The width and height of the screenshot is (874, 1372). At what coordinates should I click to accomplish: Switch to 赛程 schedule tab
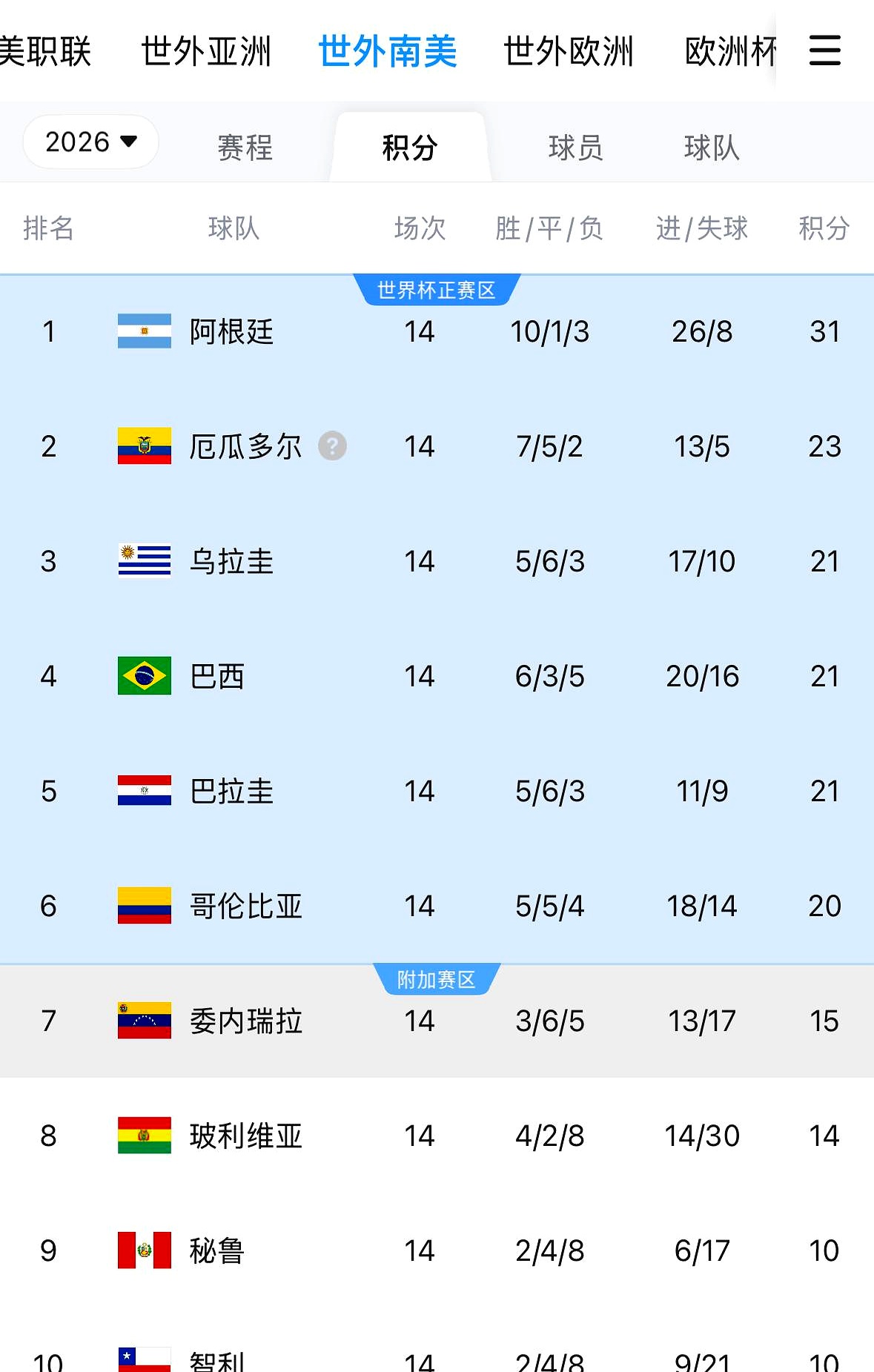click(245, 148)
